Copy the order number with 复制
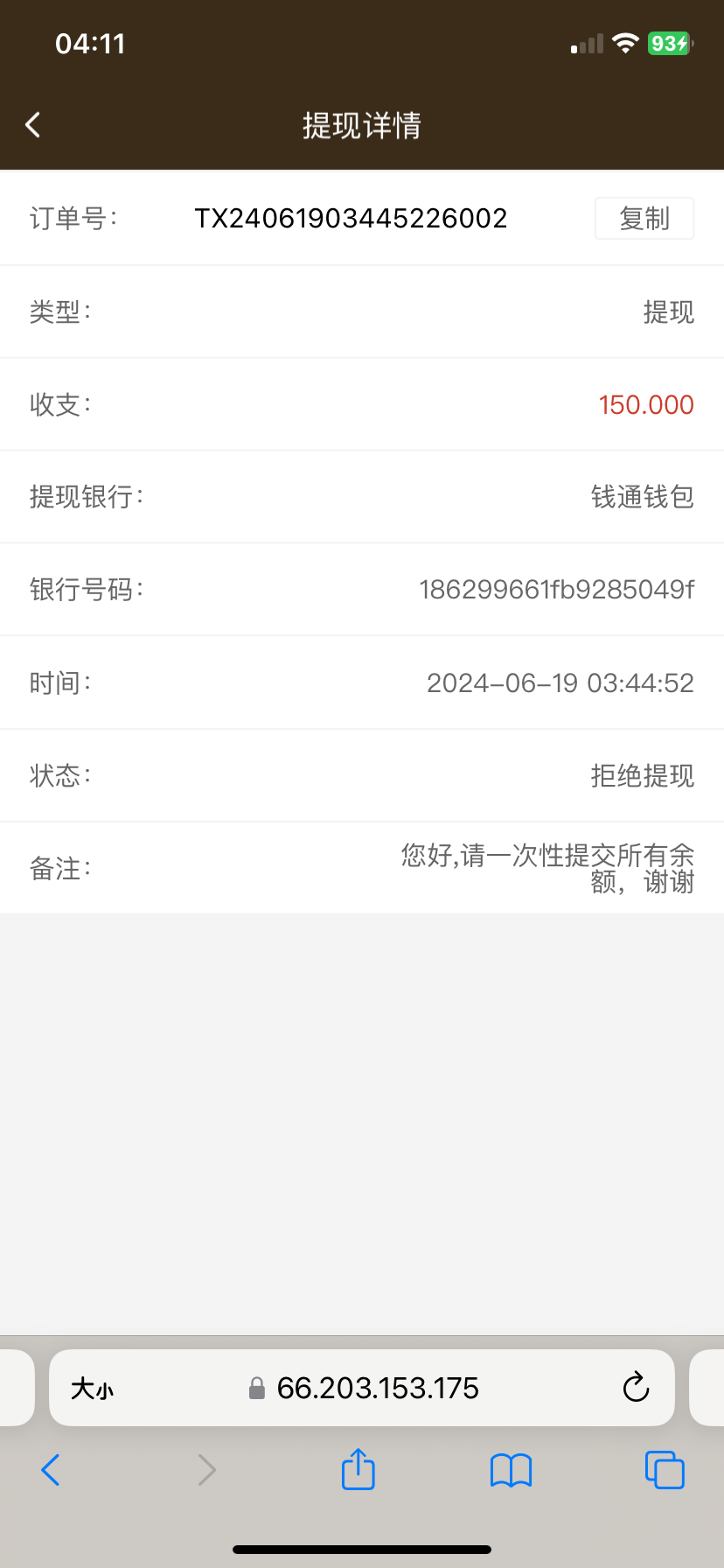This screenshot has height=1568, width=724. [x=644, y=218]
